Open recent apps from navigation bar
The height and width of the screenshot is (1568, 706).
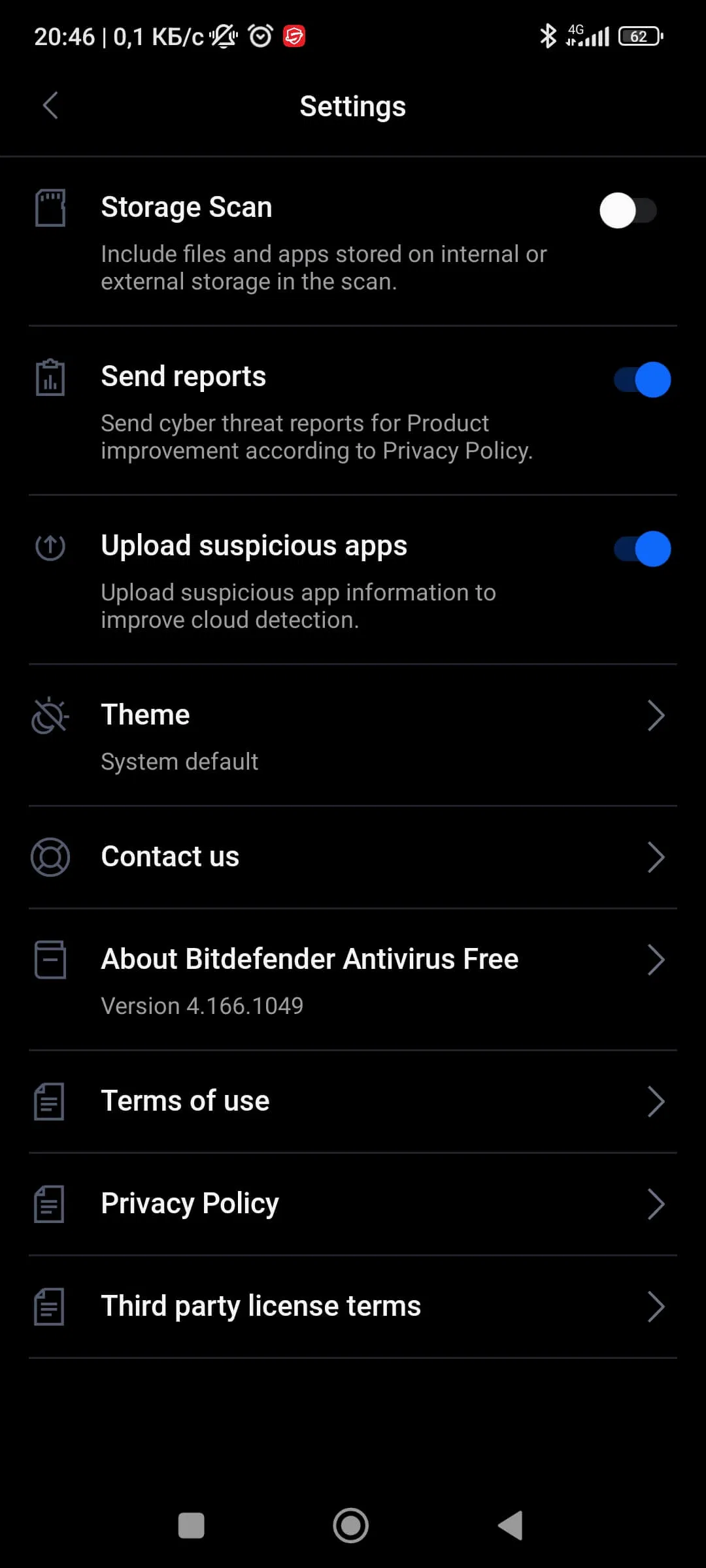192,1526
